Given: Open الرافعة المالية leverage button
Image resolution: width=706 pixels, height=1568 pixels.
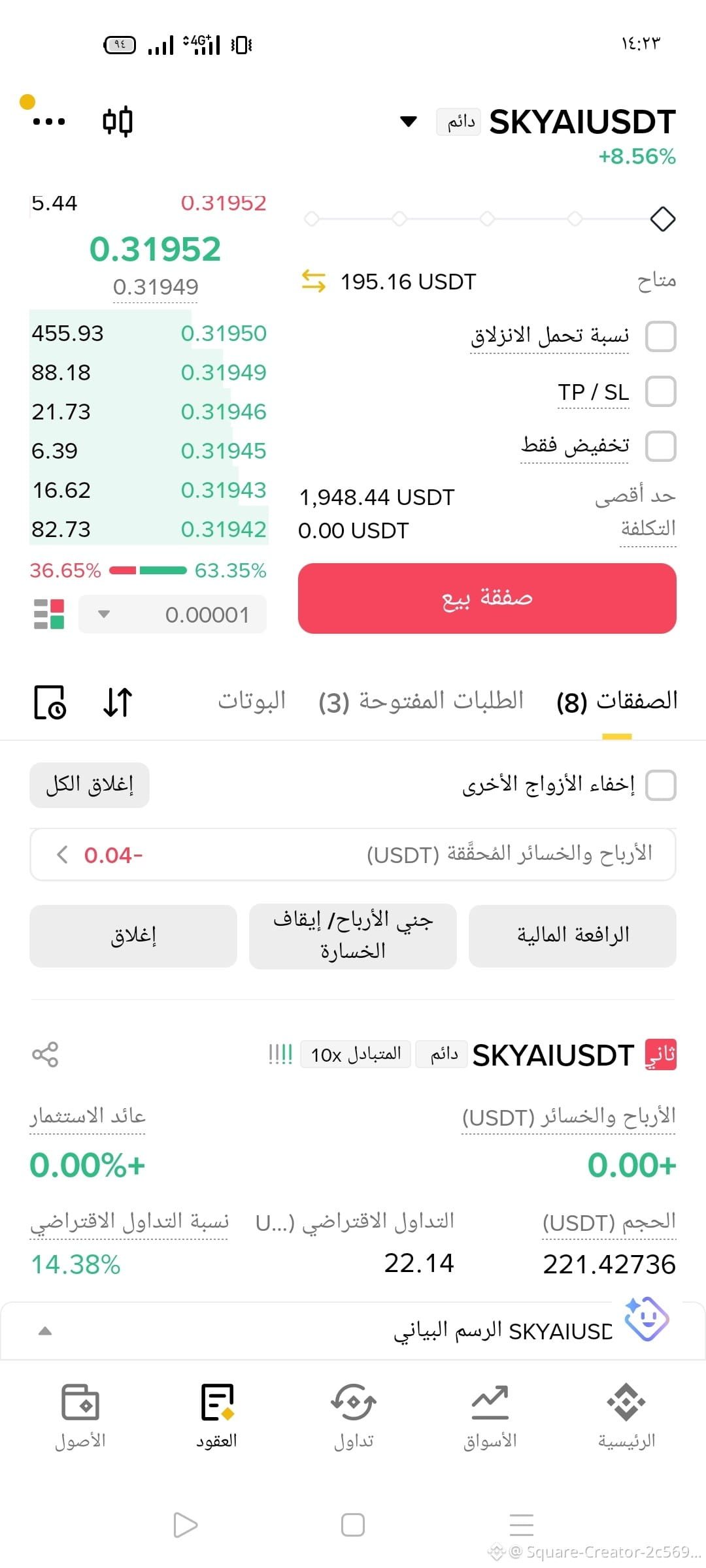Looking at the screenshot, I should click(573, 936).
